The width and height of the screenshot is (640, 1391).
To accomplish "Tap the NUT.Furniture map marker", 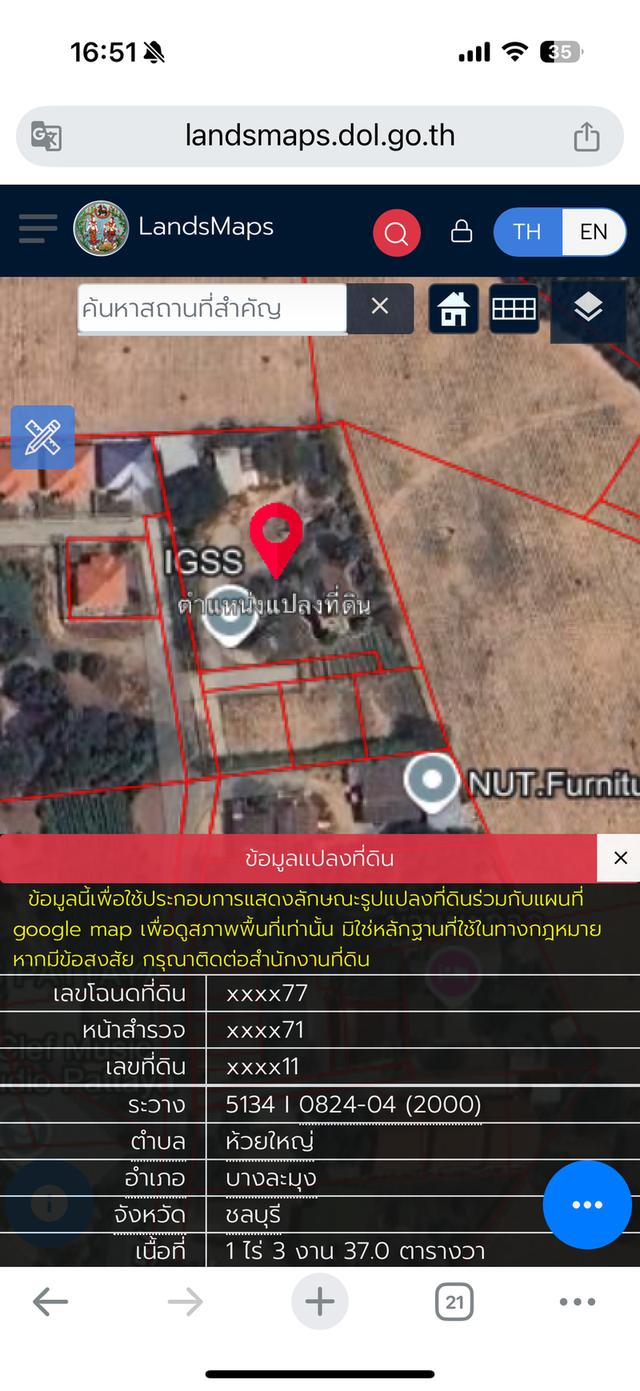I will tap(432, 780).
